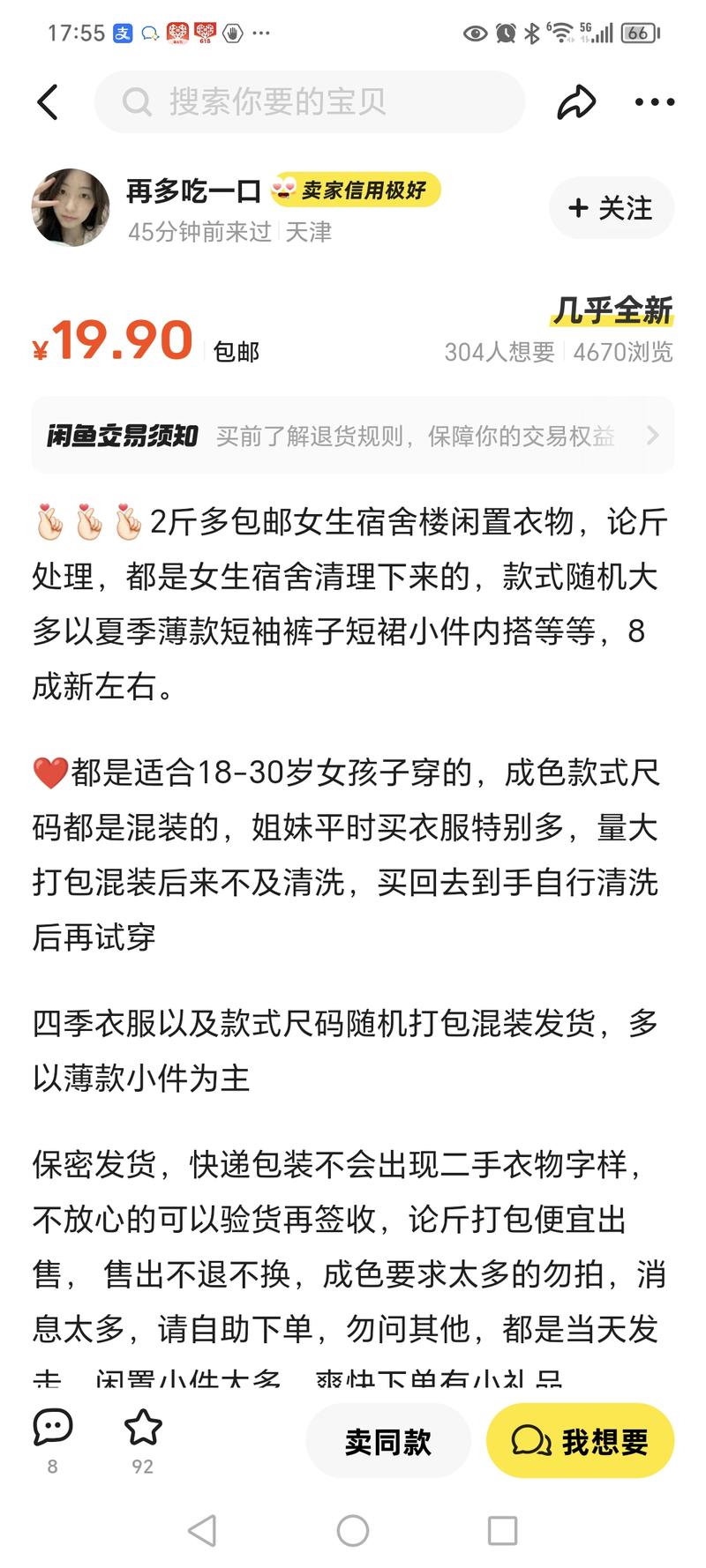Go back using the top-left arrow
This screenshot has width=706, height=1568.
[x=49, y=102]
